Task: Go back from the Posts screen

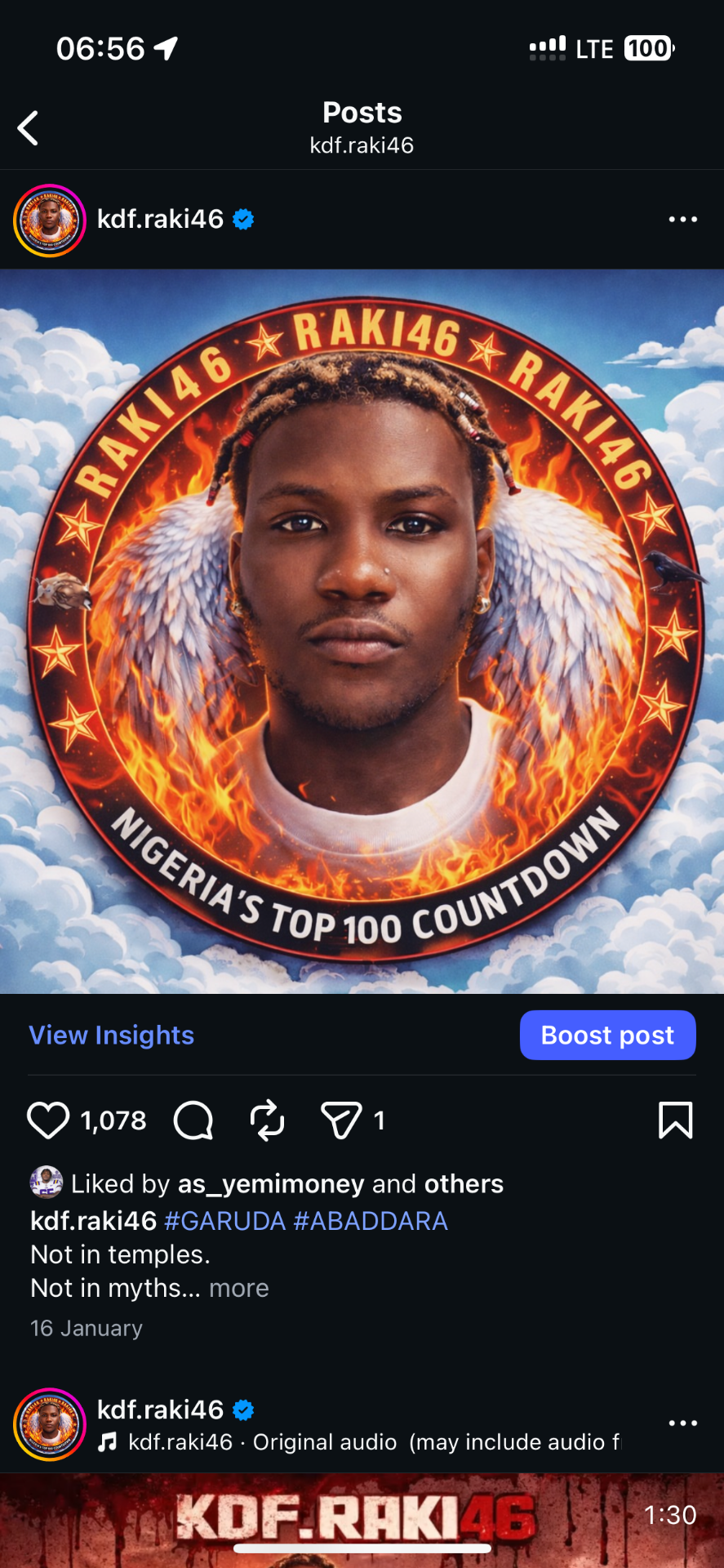Action: [29, 128]
